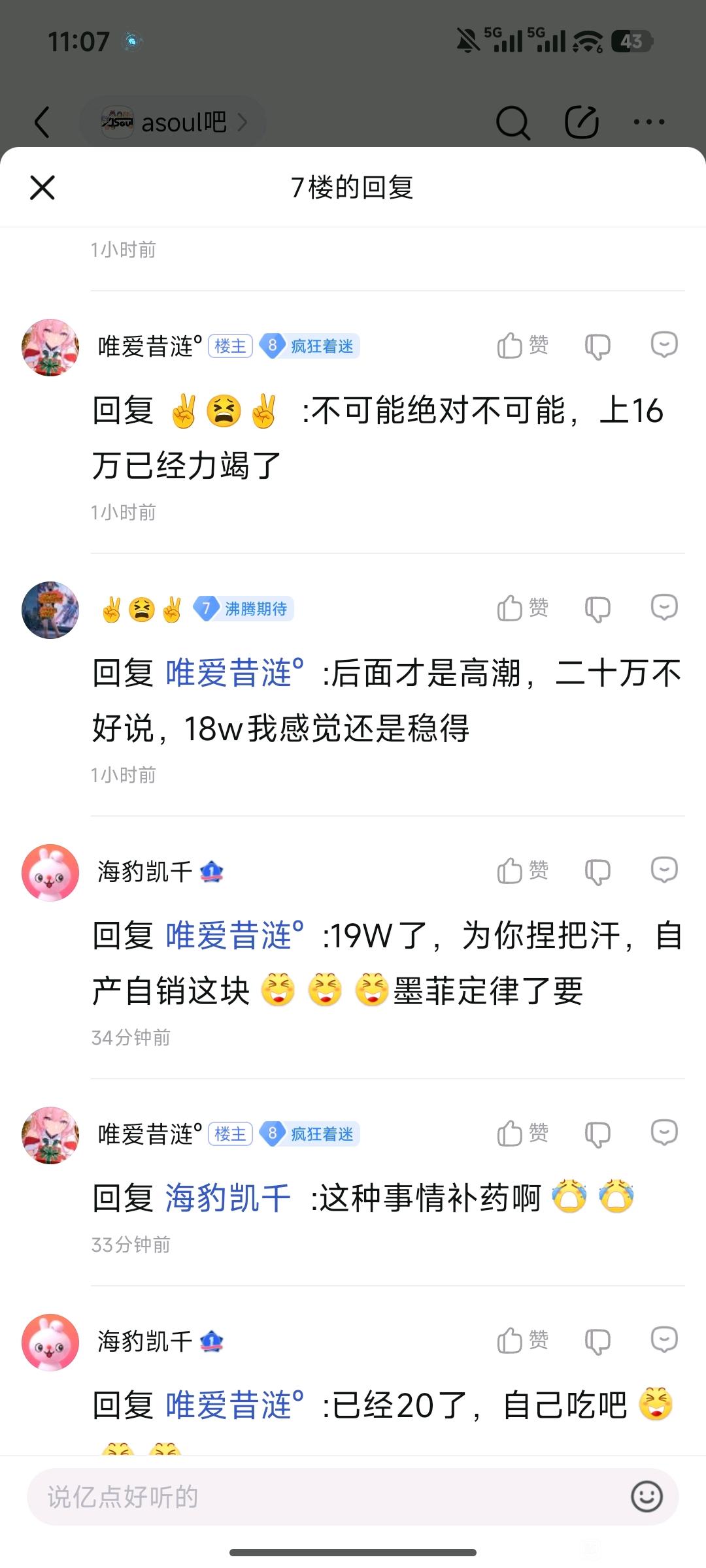Dislike 海豹凯千's 已经20了 reply
Screen dimensions: 706x1568
597,1341
